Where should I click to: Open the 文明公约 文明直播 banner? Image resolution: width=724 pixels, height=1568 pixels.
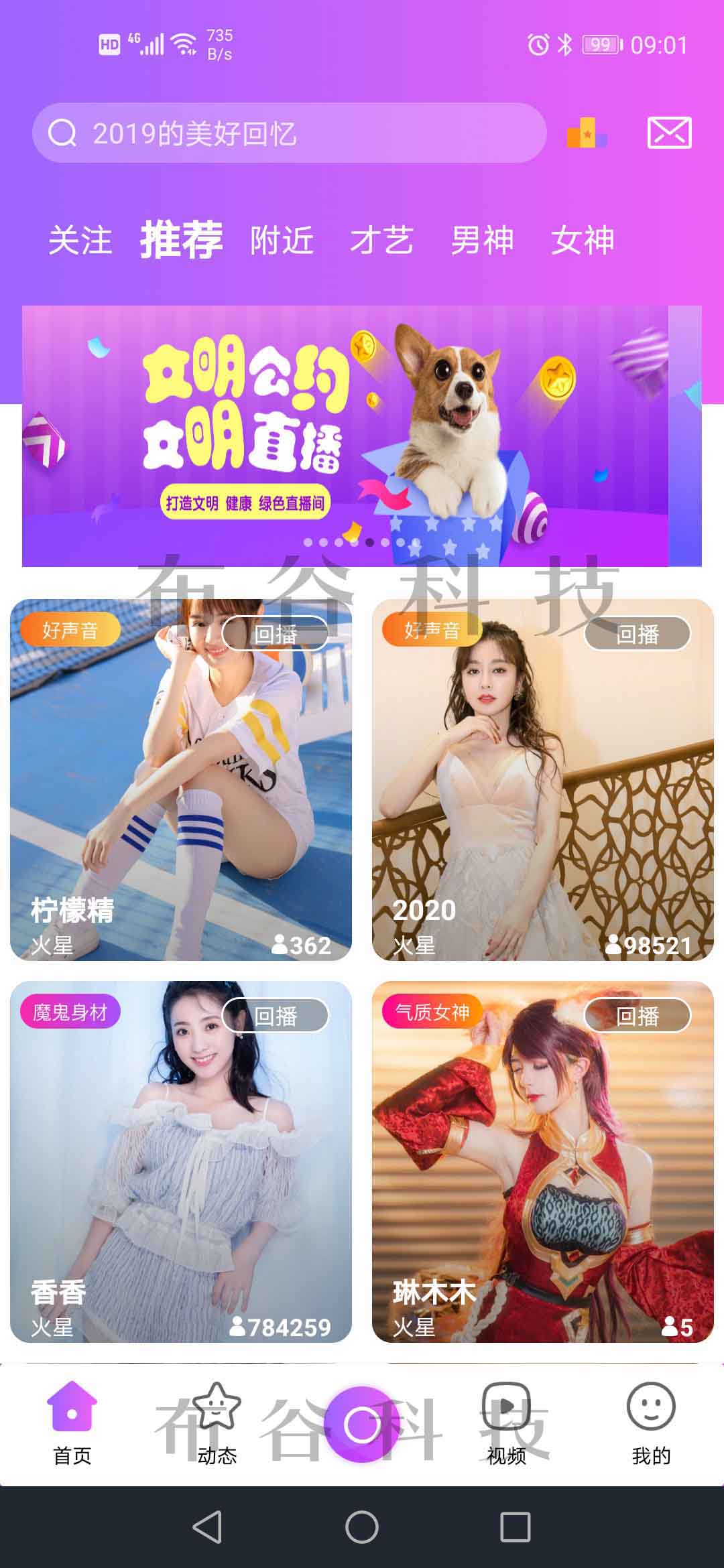click(361, 436)
